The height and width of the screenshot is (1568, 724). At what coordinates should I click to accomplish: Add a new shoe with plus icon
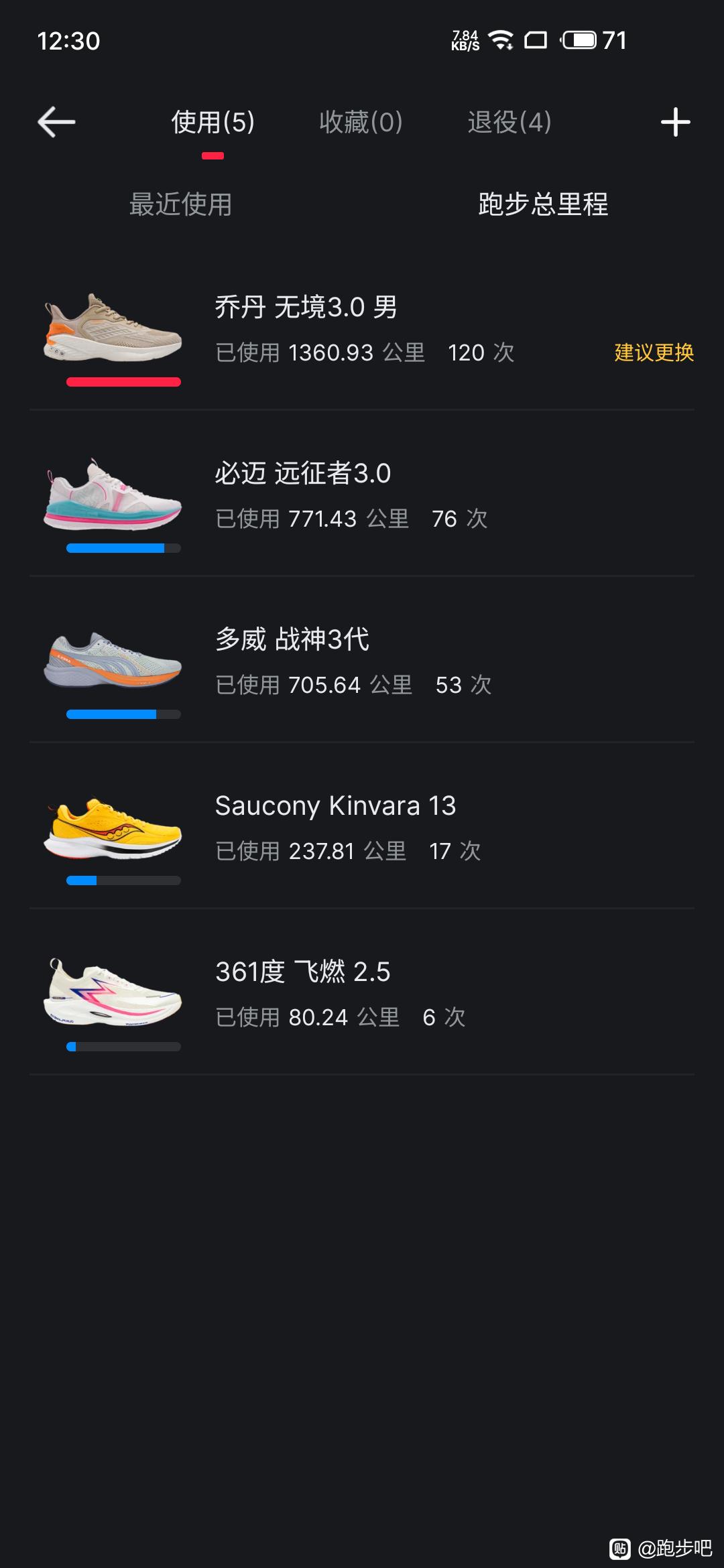pyautogui.click(x=675, y=123)
